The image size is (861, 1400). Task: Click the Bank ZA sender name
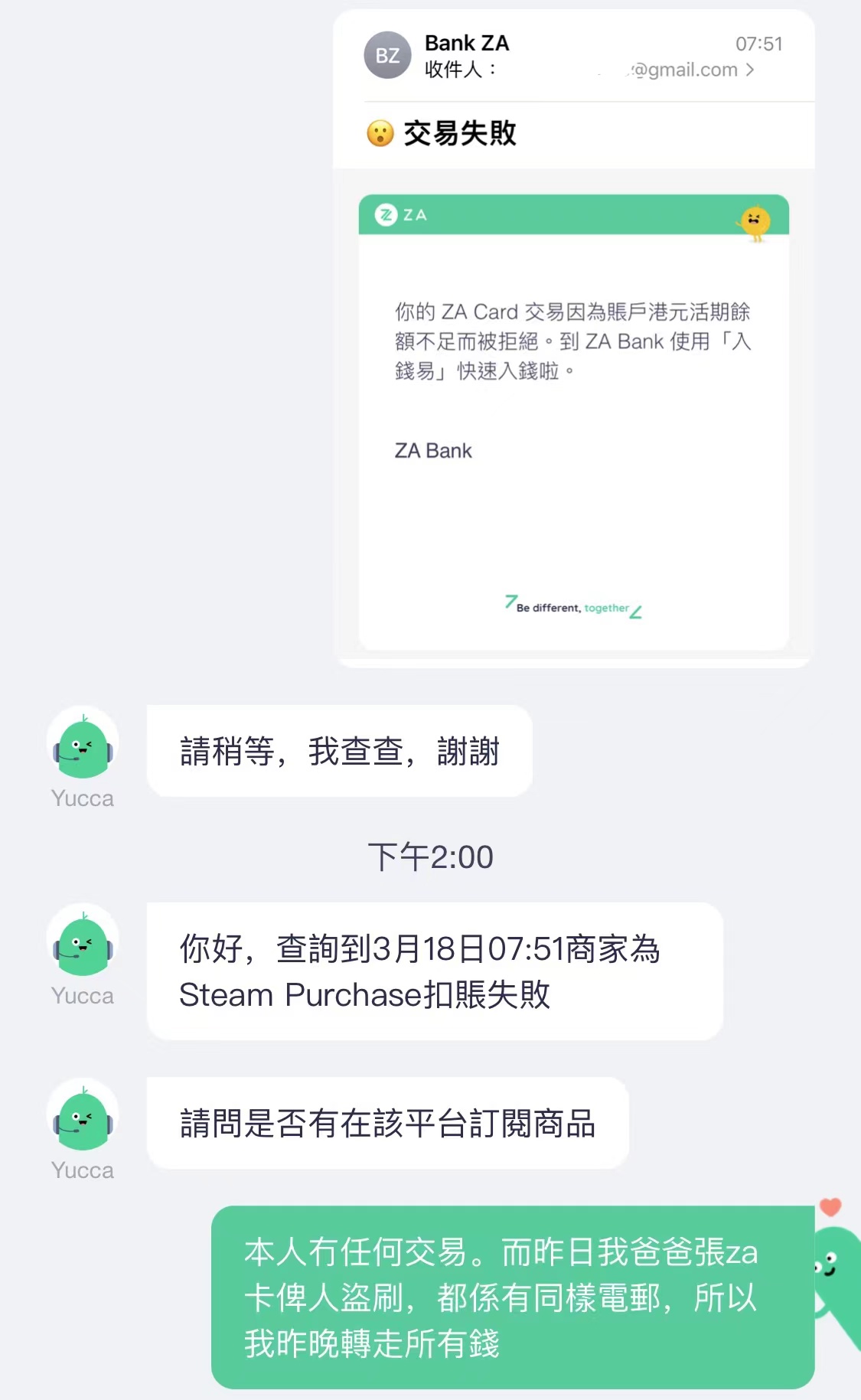(466, 43)
